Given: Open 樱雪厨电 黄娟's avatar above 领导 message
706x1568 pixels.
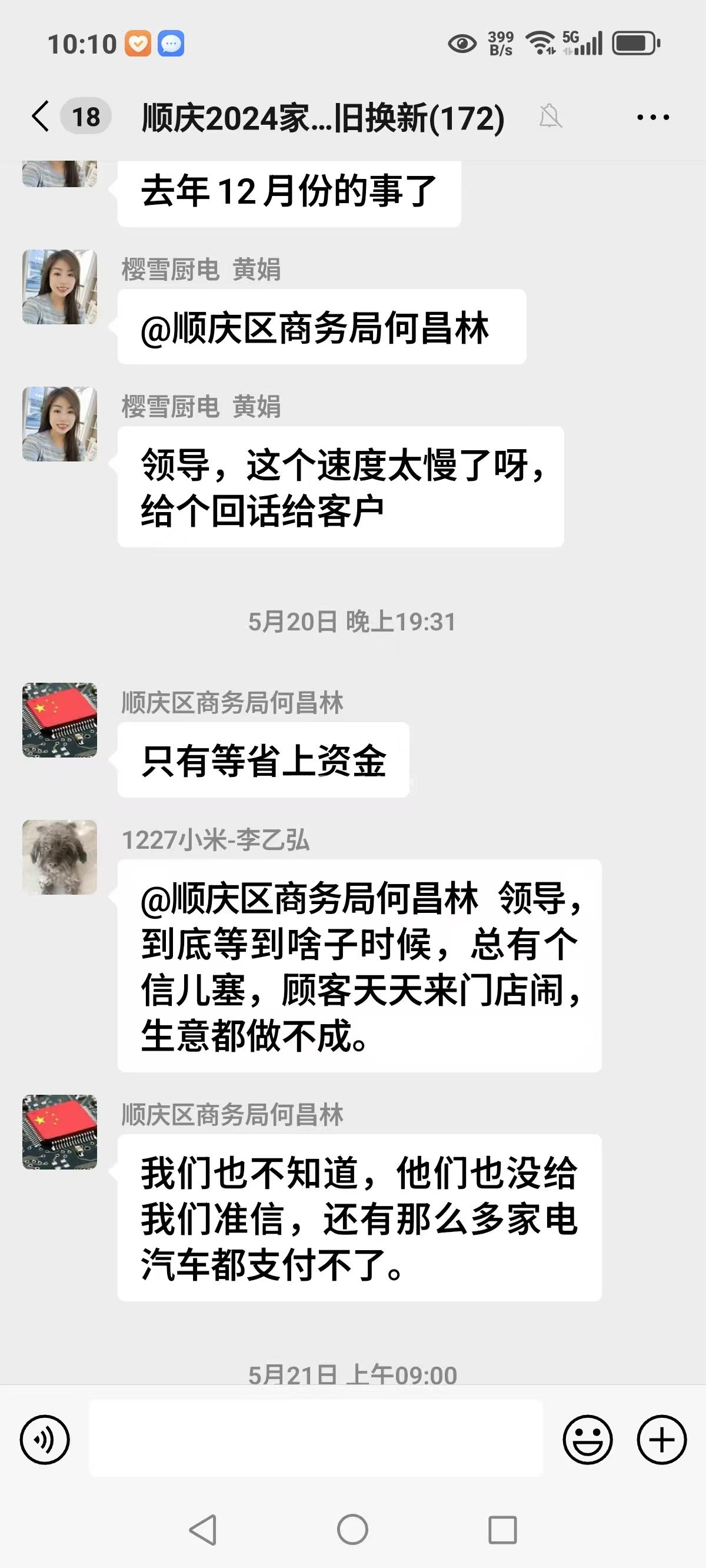Looking at the screenshot, I should [x=59, y=424].
